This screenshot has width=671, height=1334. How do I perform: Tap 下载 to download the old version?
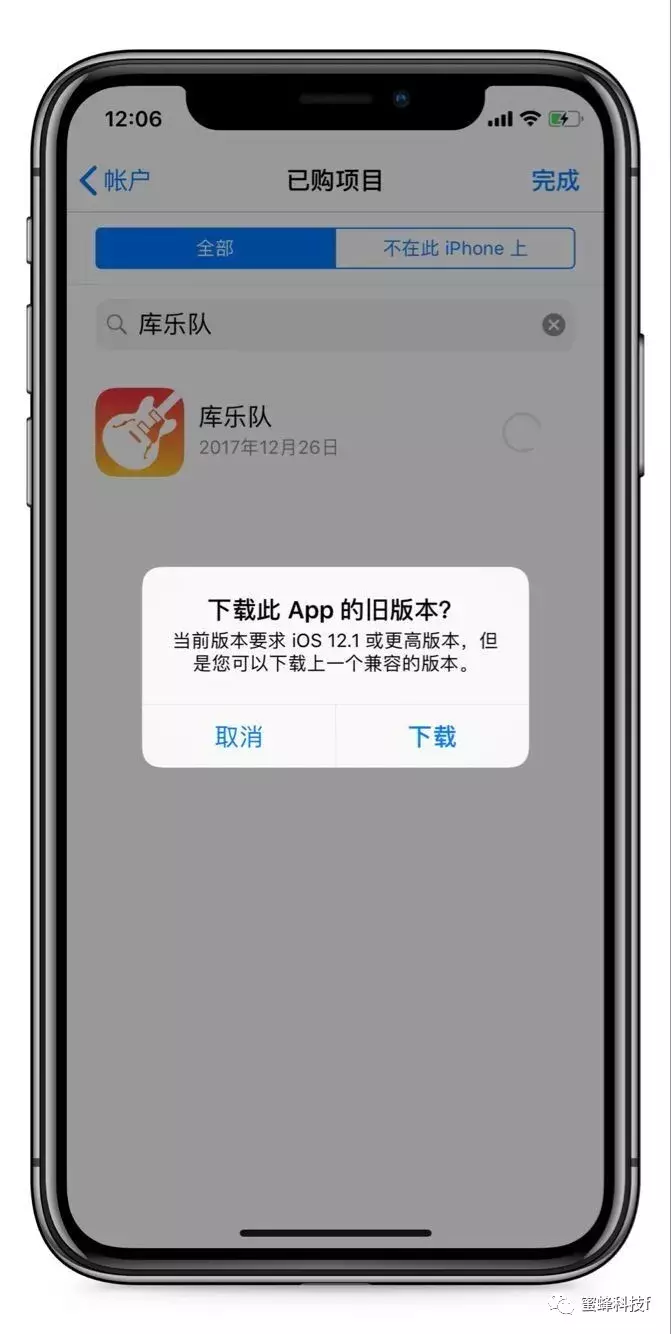tap(432, 737)
